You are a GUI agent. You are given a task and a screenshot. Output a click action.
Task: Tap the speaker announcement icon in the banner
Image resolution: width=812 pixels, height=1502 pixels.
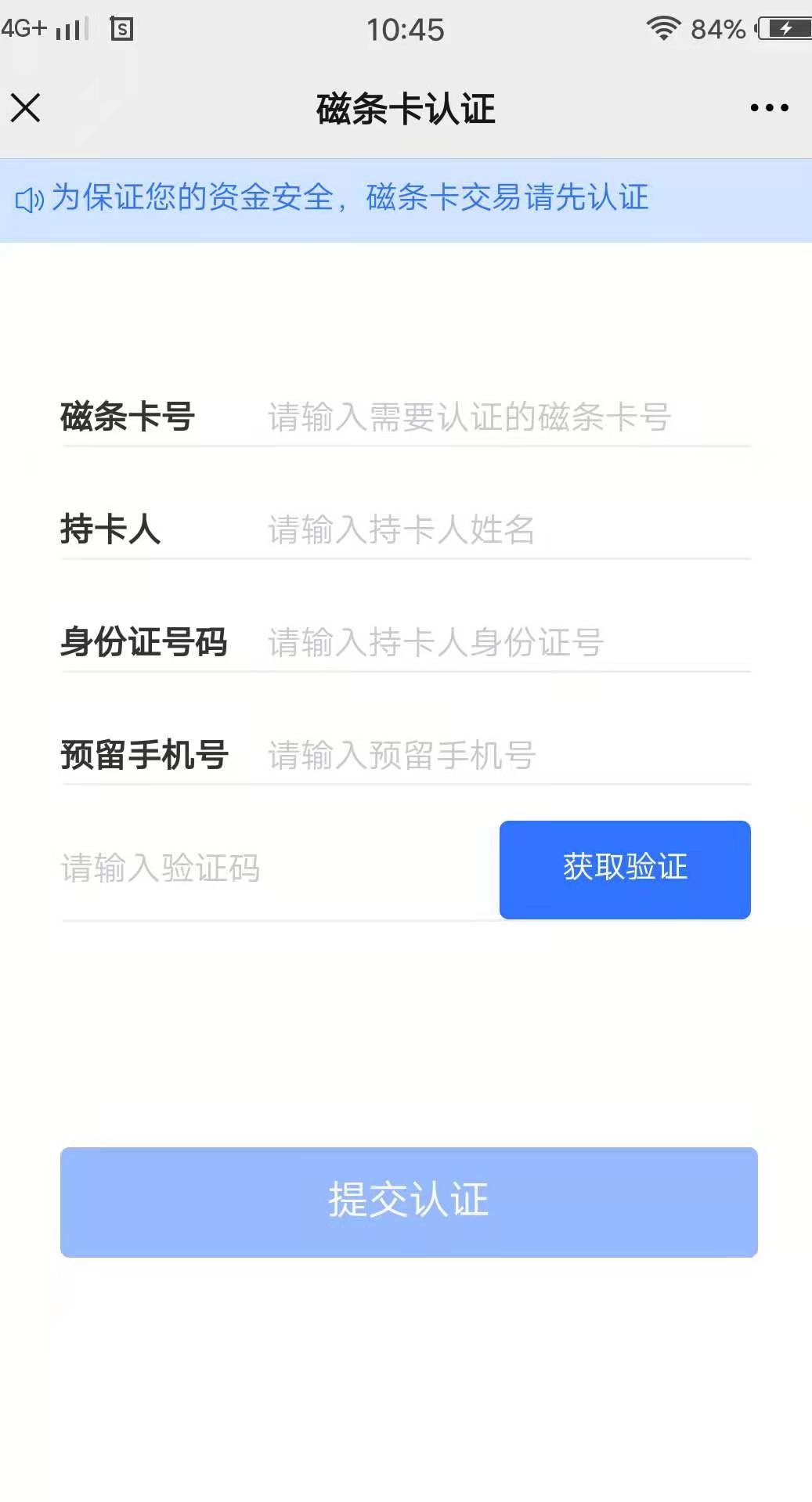click(x=29, y=199)
